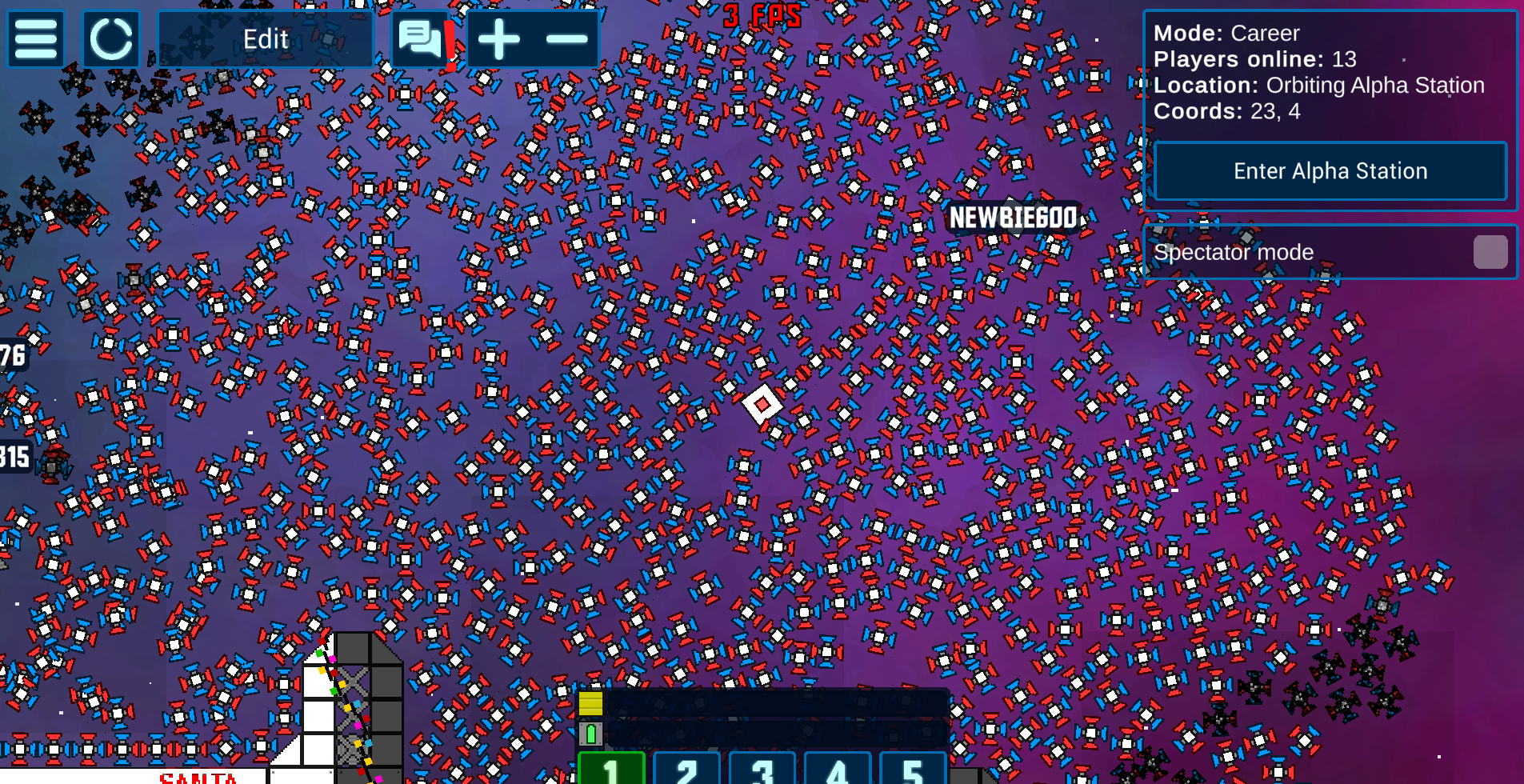
Task: Select hotbar slot 5
Action: [913, 769]
